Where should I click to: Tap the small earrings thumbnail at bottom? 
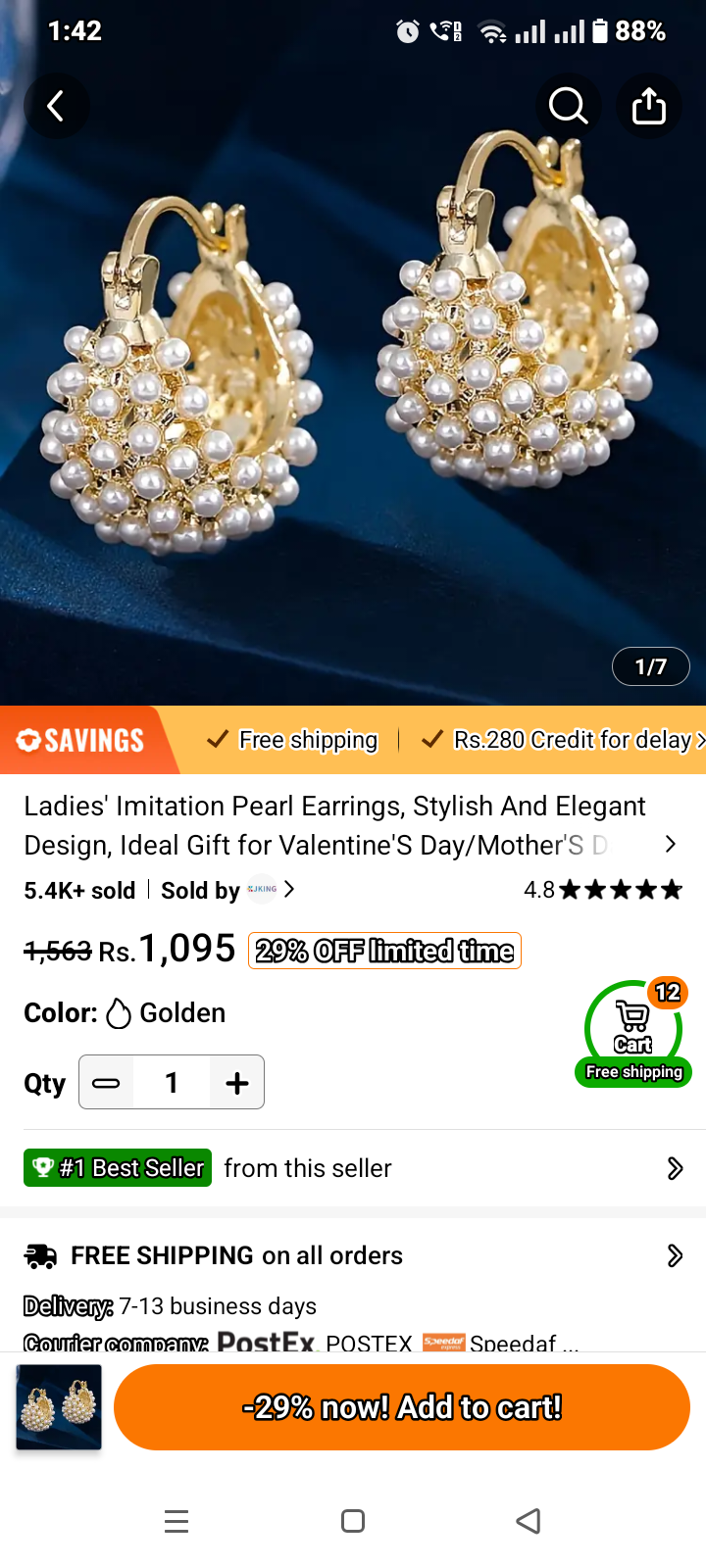coord(59,1407)
